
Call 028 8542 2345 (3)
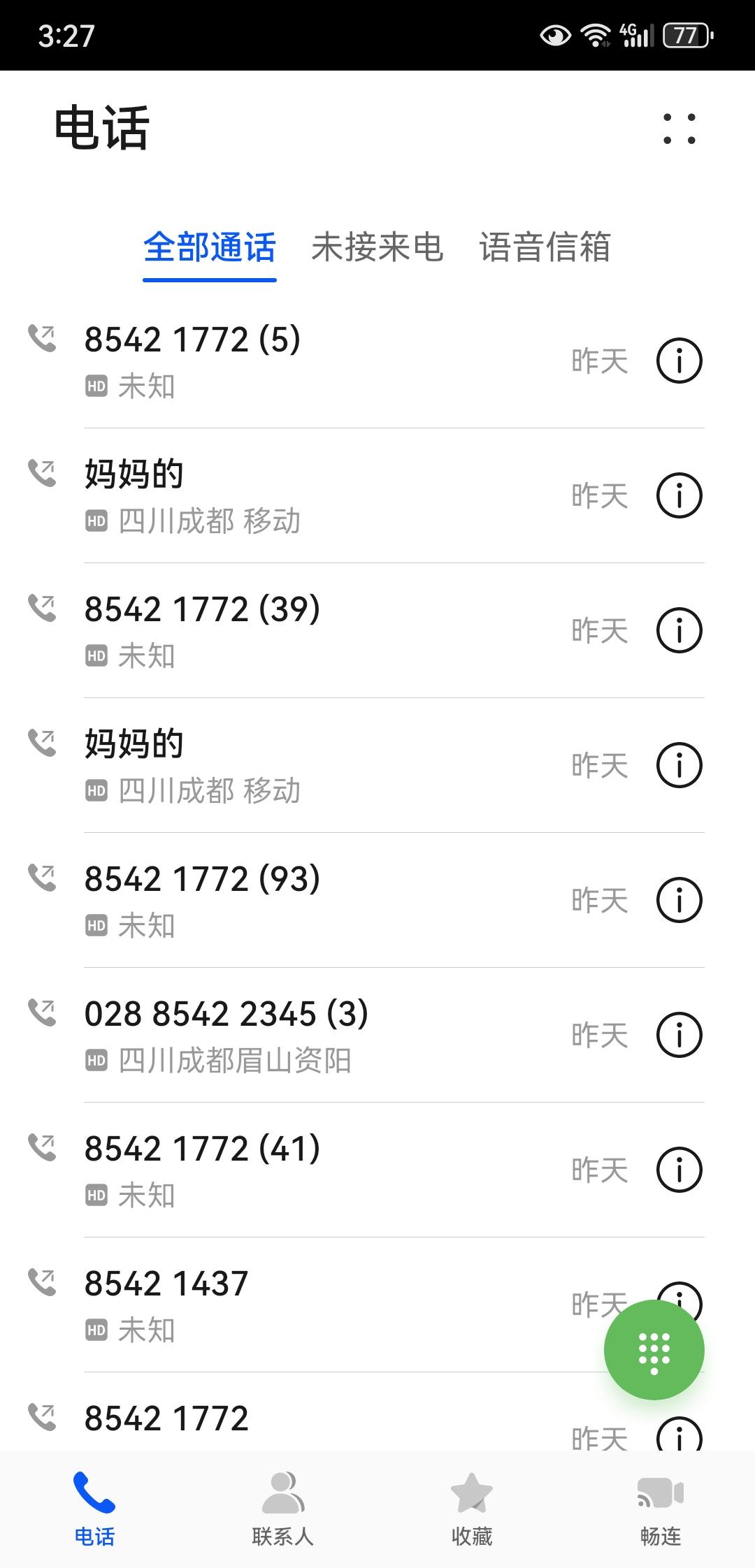coord(280,1035)
